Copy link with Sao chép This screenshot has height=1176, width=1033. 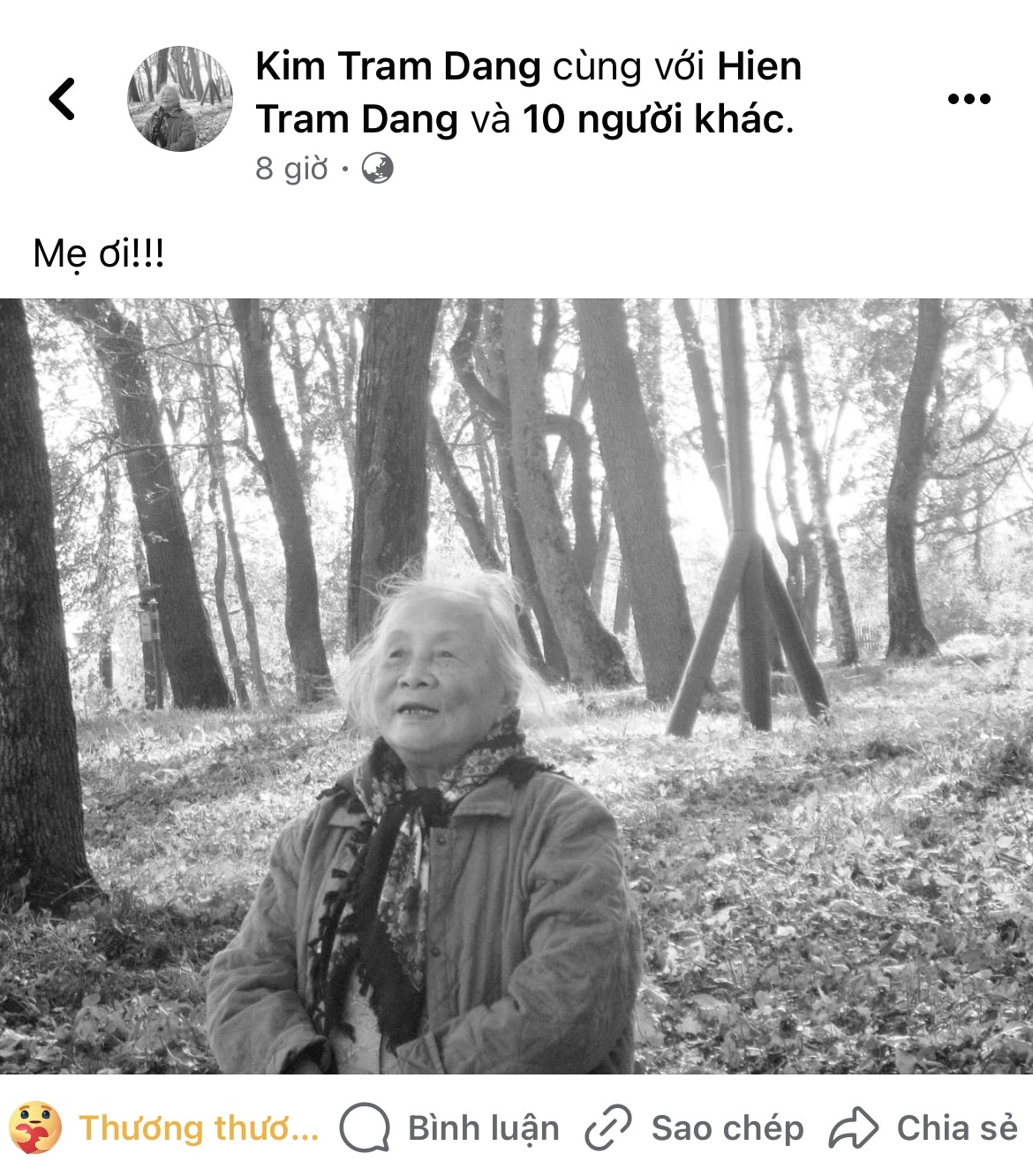tap(695, 1128)
